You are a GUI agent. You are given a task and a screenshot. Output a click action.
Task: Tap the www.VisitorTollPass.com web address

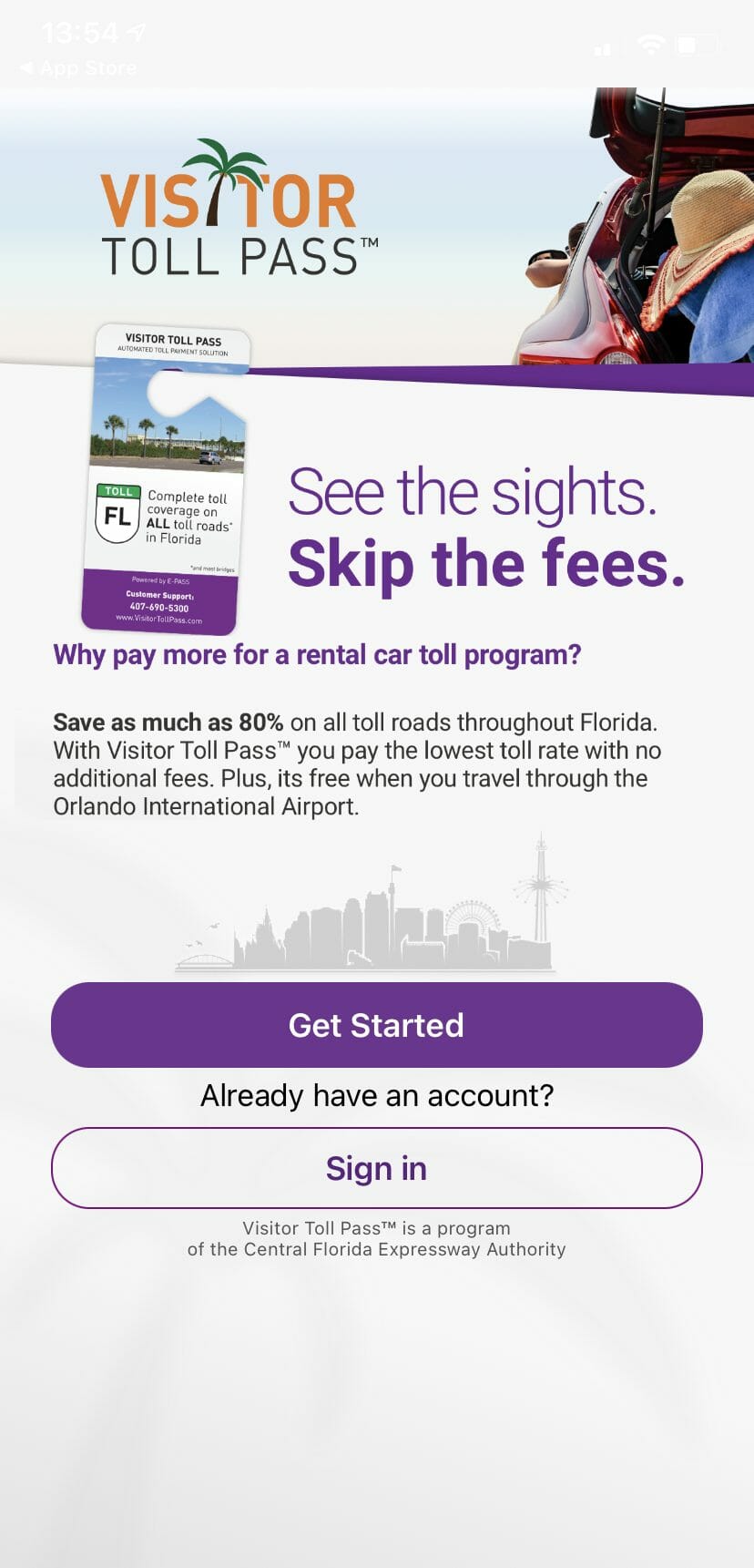click(162, 619)
